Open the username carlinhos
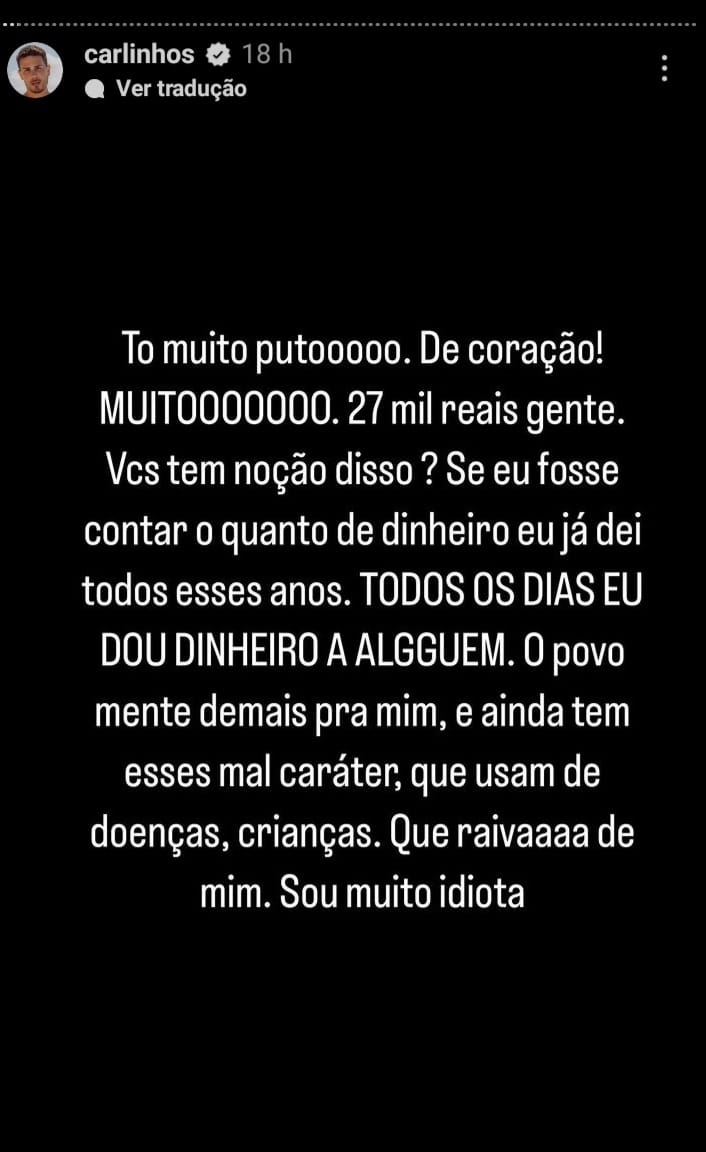Image resolution: width=706 pixels, height=1152 pixels. coord(139,54)
